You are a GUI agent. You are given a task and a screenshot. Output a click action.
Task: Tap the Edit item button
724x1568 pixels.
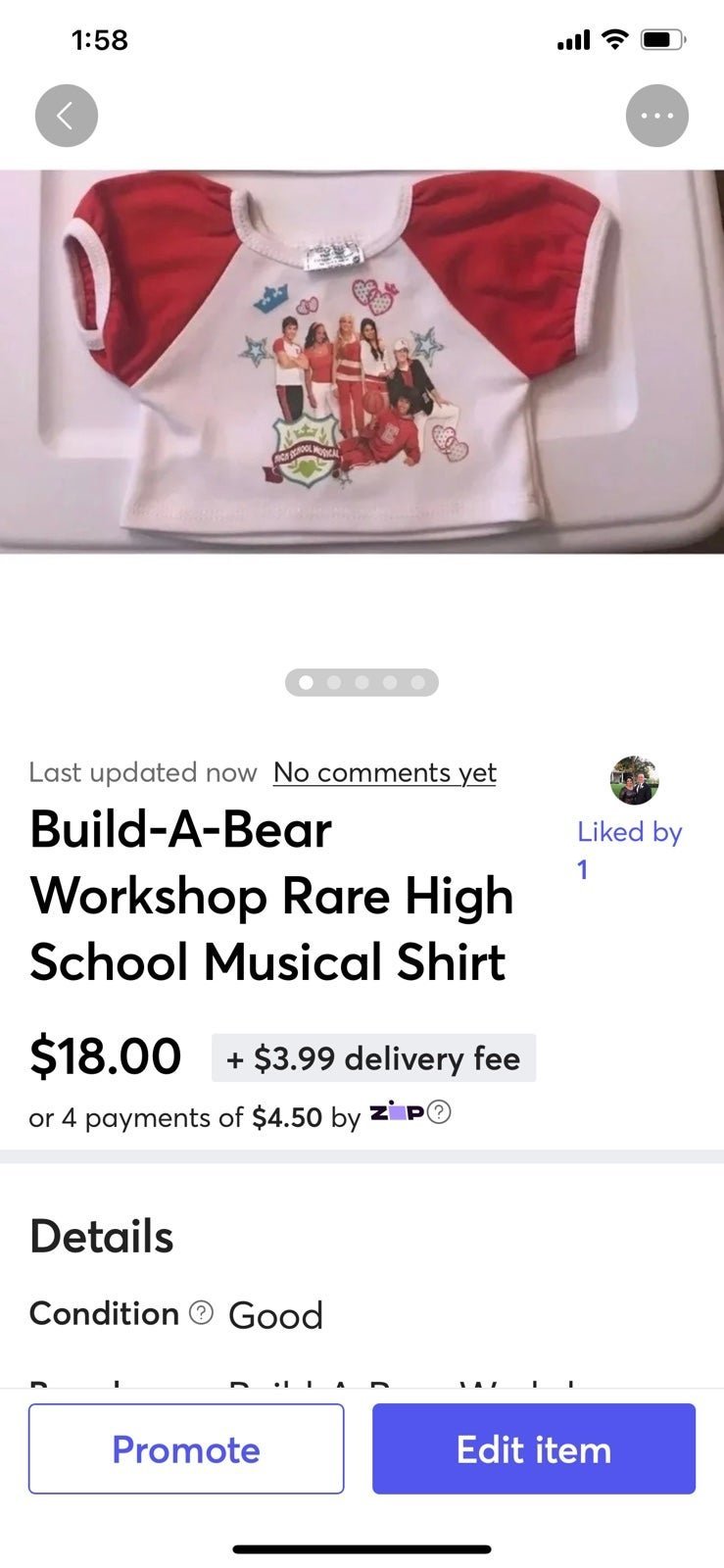coord(534,1448)
